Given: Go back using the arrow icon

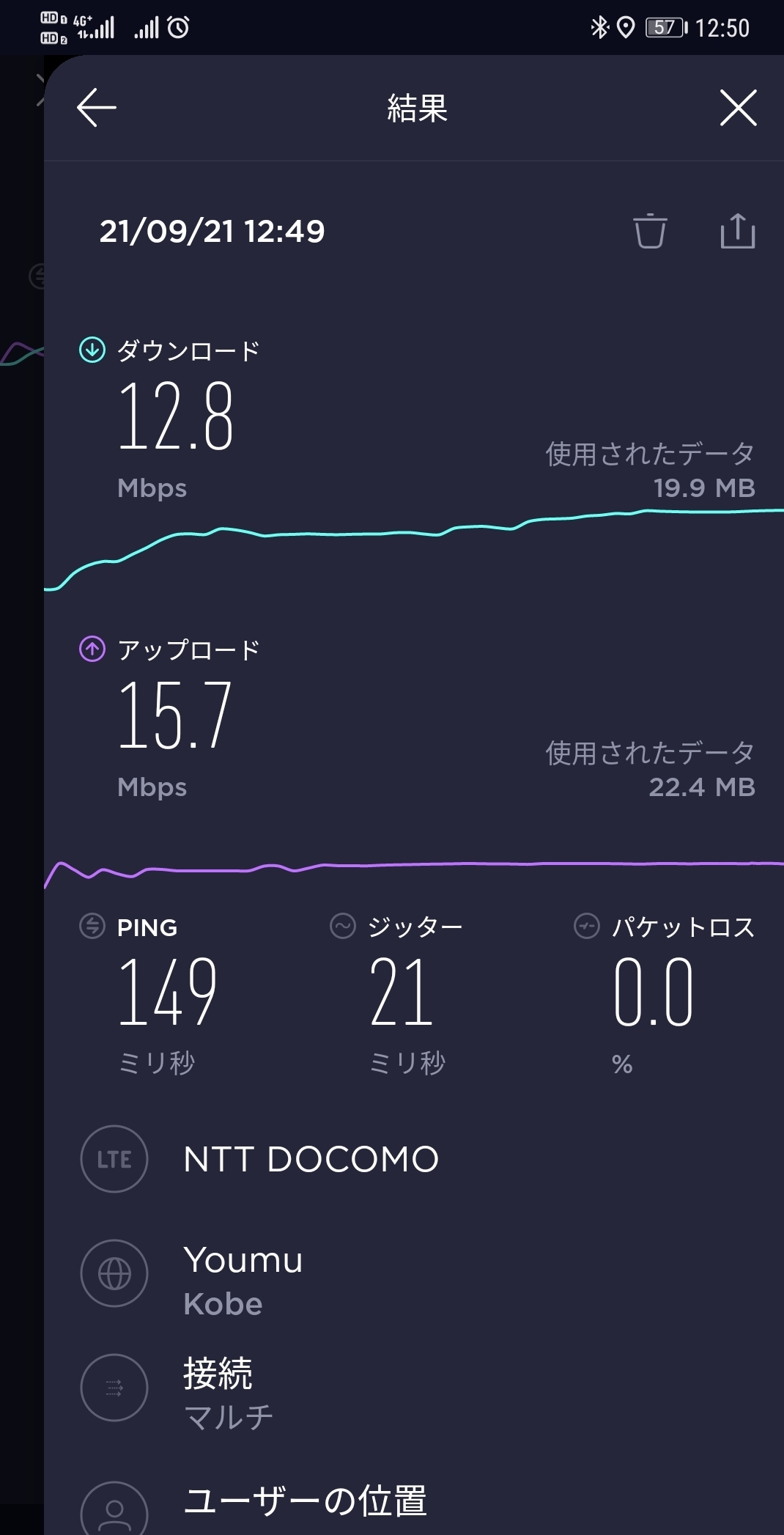Looking at the screenshot, I should click(97, 108).
